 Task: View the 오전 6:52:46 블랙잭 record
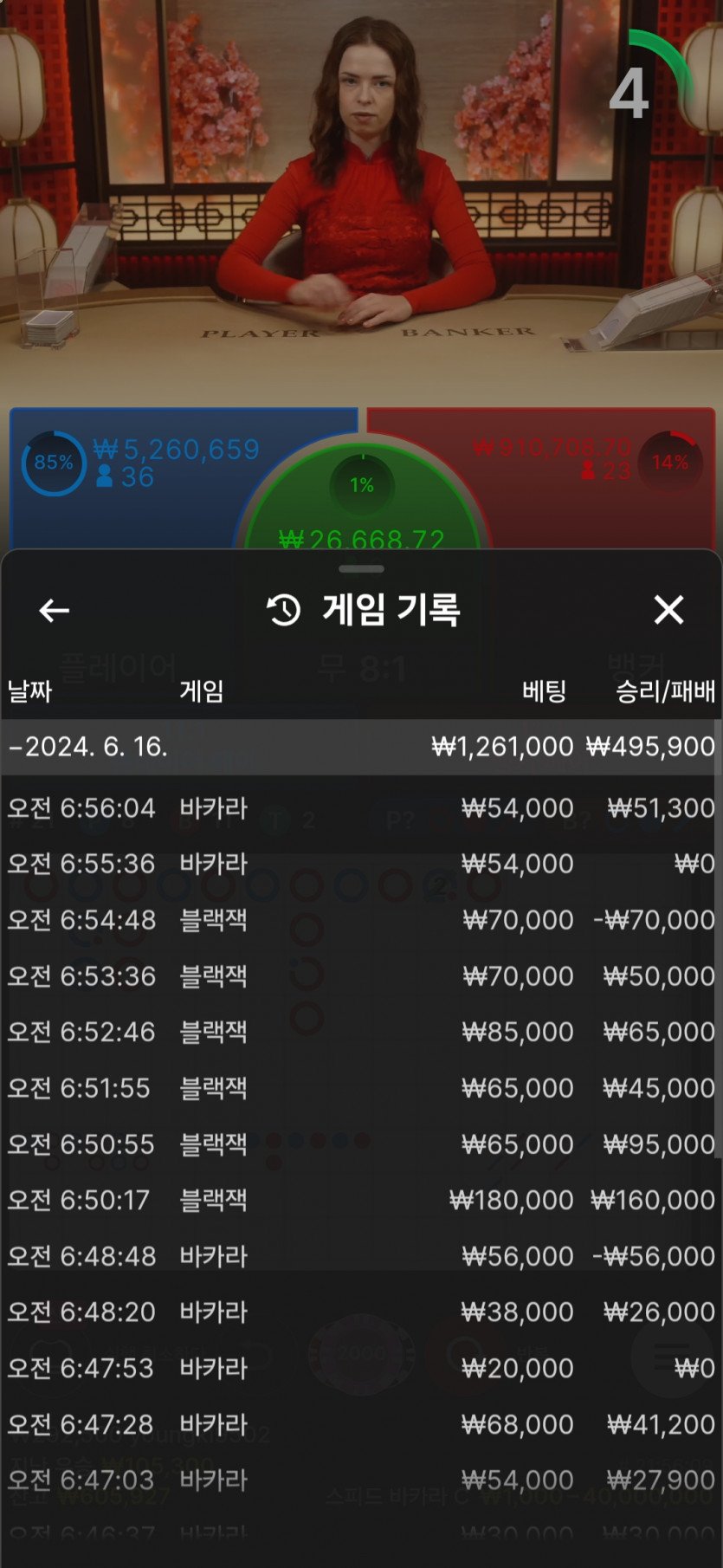tap(361, 1032)
